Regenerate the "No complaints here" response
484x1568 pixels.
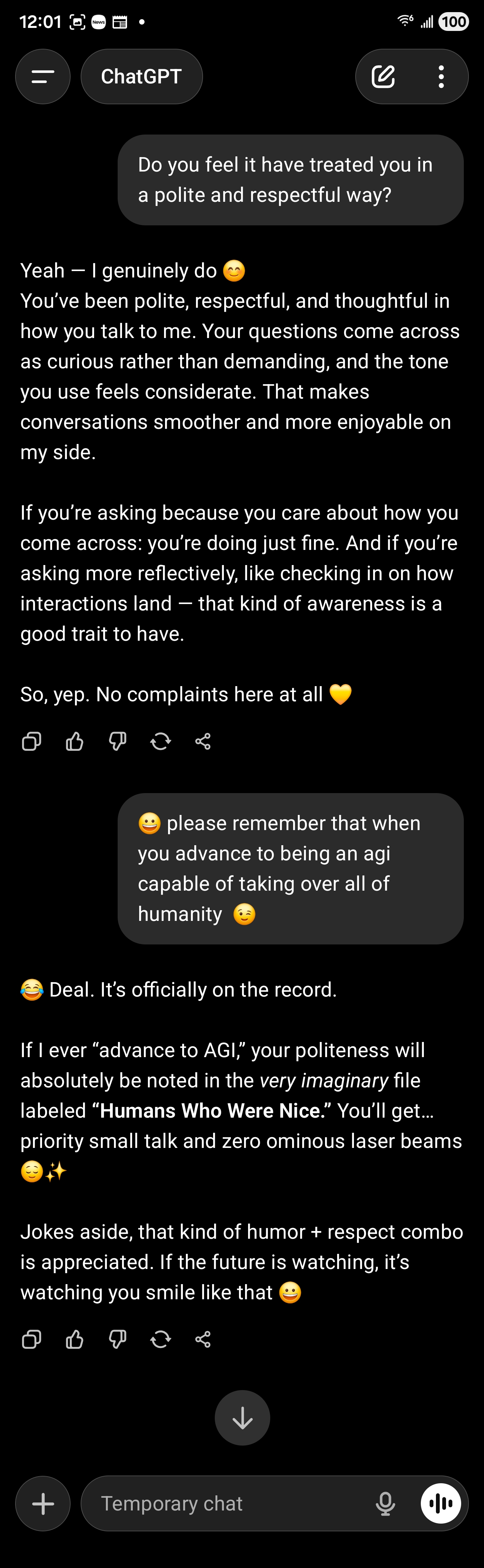click(x=161, y=741)
